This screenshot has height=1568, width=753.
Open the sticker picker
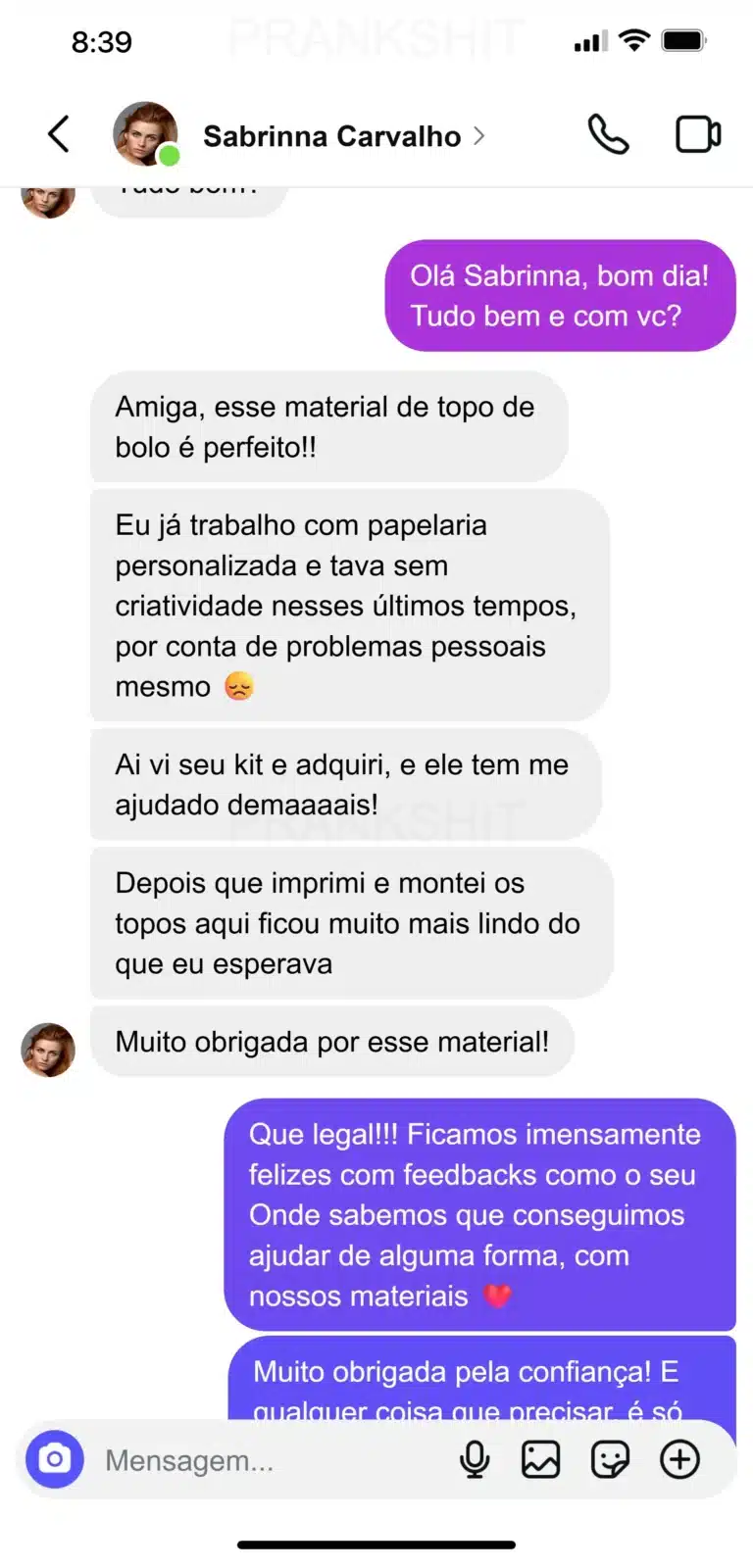click(x=610, y=1459)
